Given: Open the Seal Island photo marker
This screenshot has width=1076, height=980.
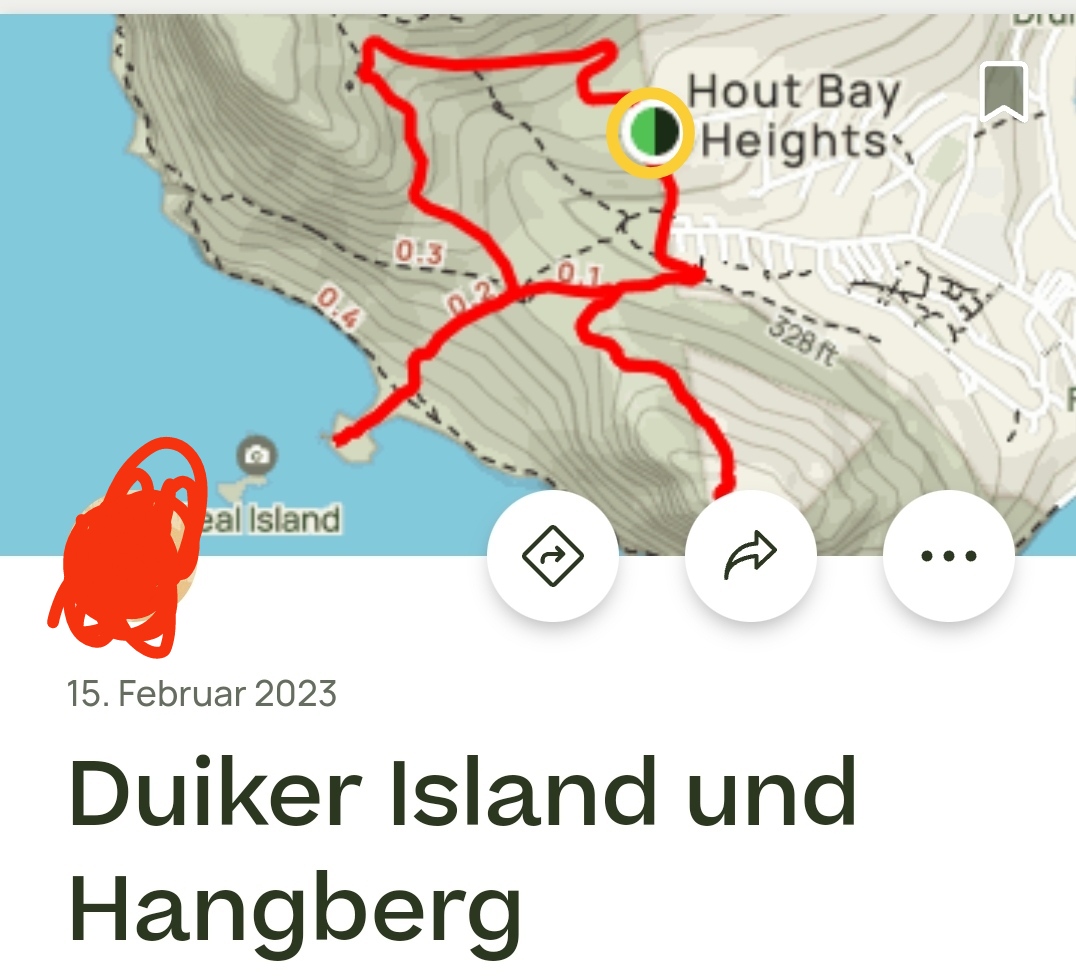Looking at the screenshot, I should [x=258, y=455].
